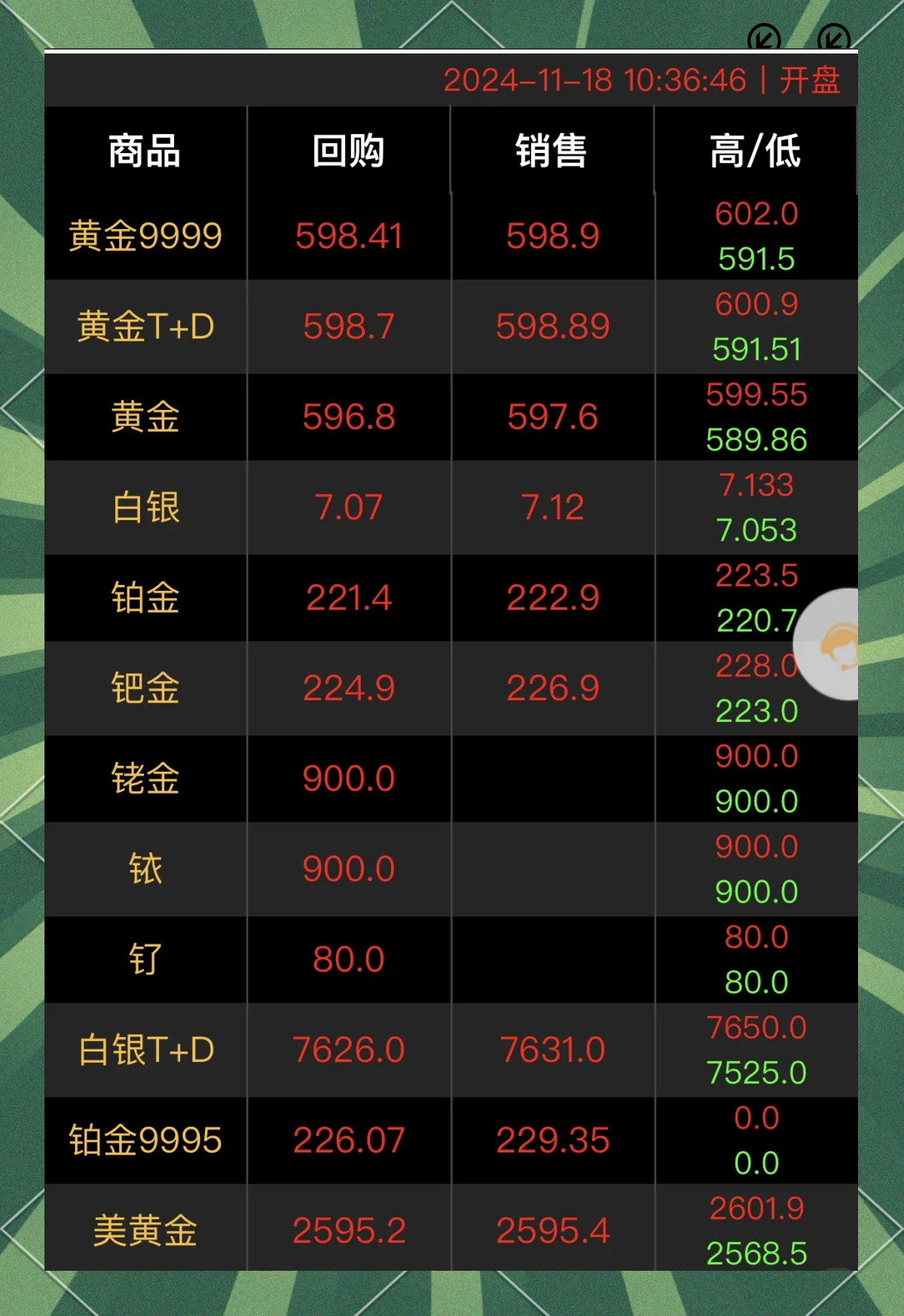This screenshot has width=904, height=1316.
Task: Click the 白银T+D row label
Action: [145, 1049]
